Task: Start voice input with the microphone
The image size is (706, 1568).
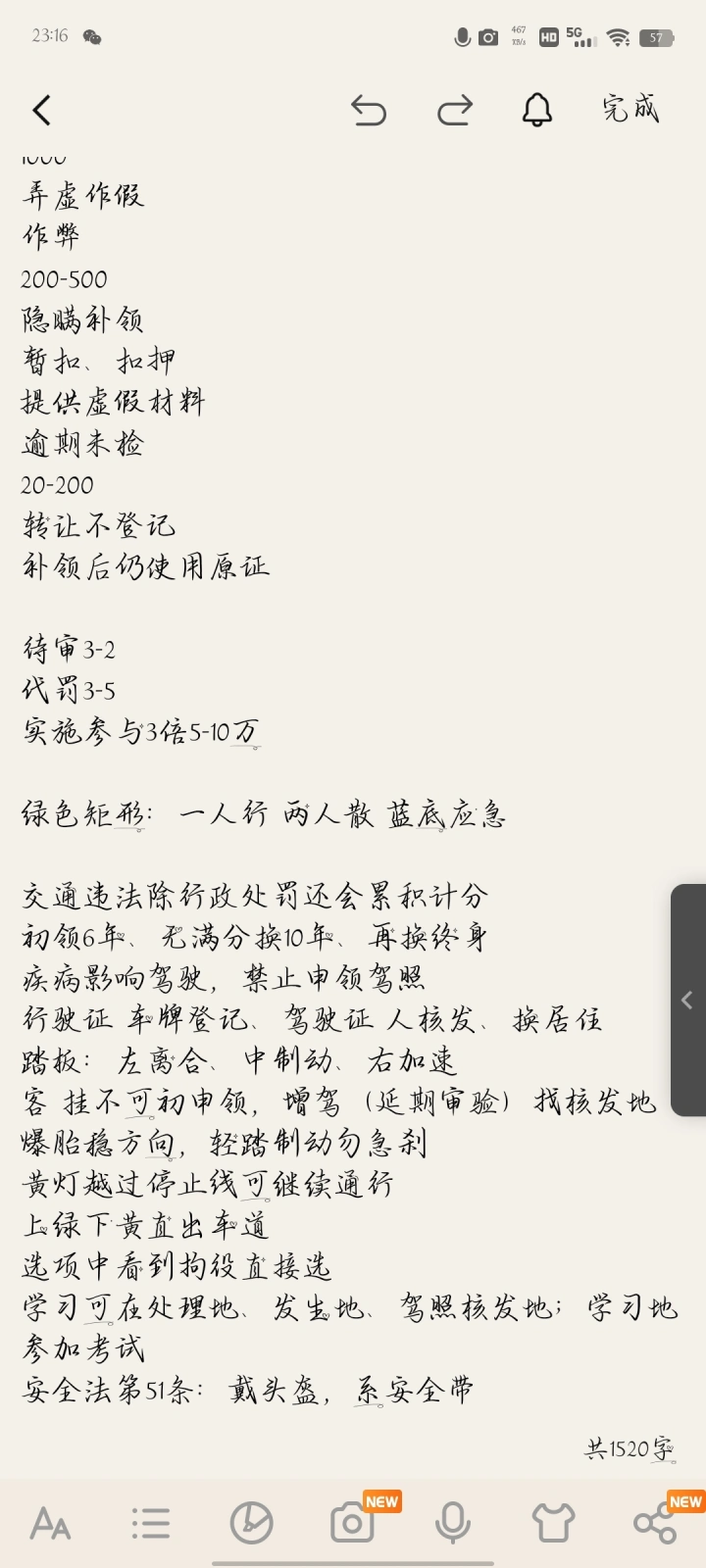Action: tap(452, 1524)
